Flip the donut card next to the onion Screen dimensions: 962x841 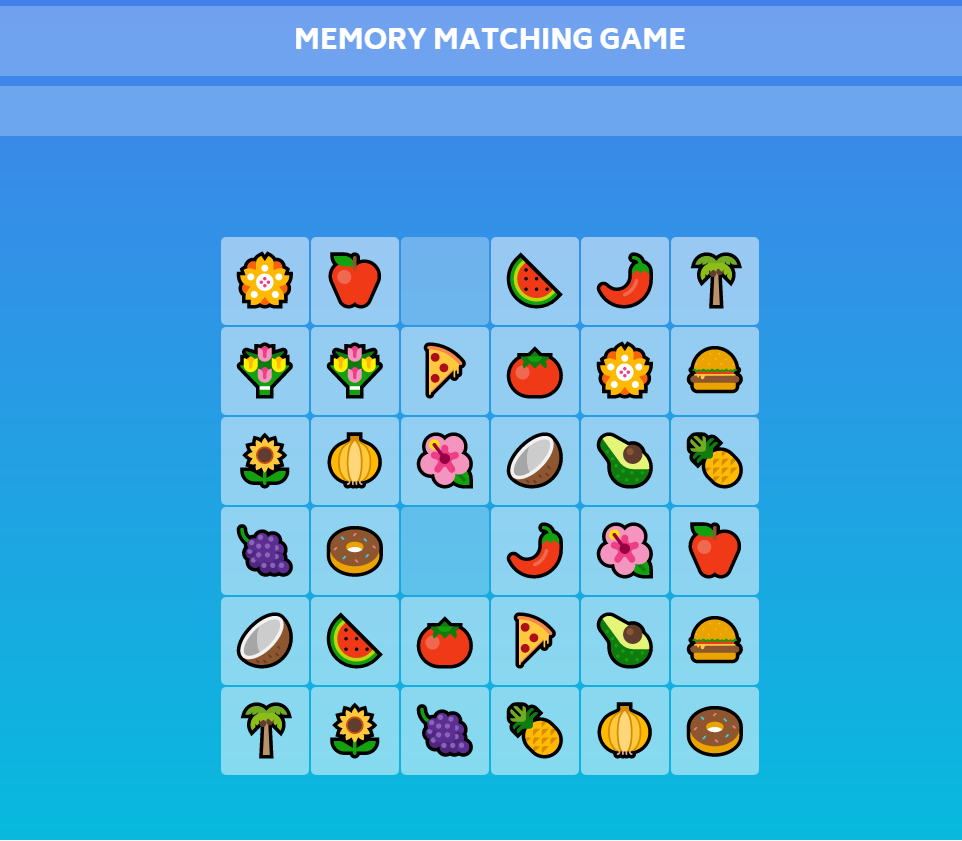coord(715,731)
